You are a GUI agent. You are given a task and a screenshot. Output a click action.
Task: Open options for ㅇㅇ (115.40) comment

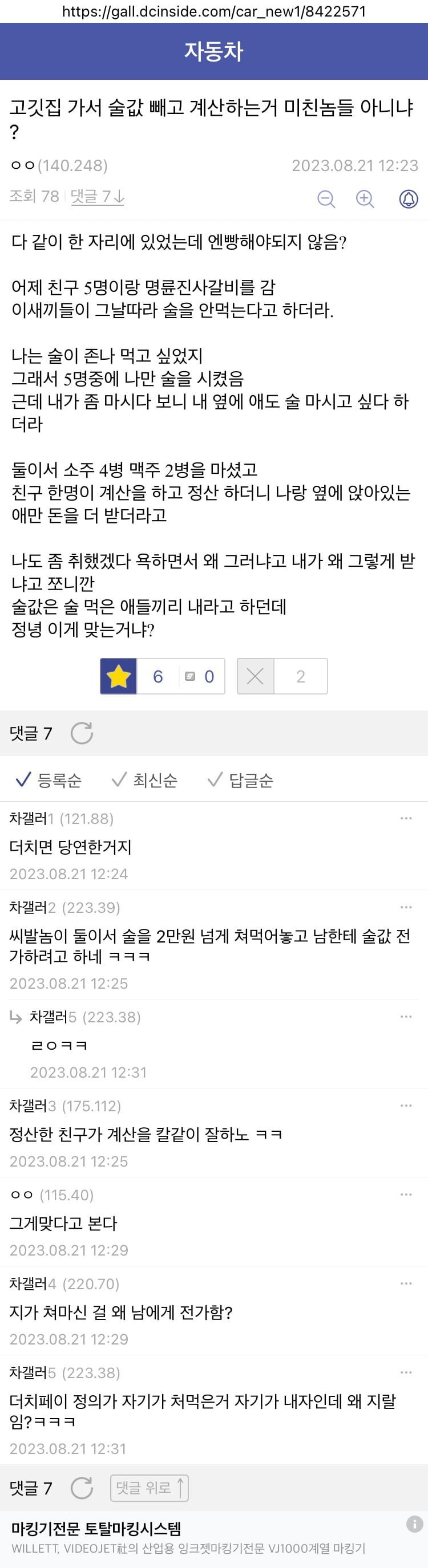pos(406,1195)
